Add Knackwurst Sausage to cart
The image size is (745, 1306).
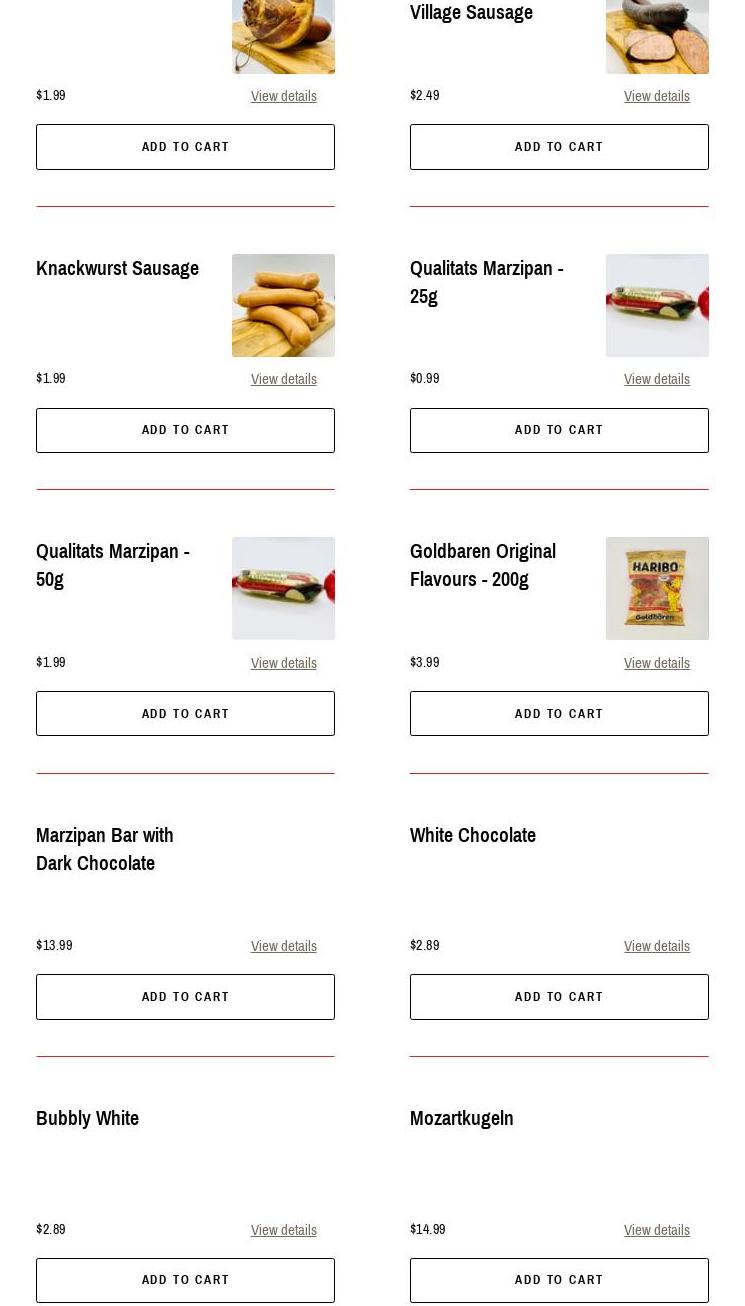click(x=185, y=430)
